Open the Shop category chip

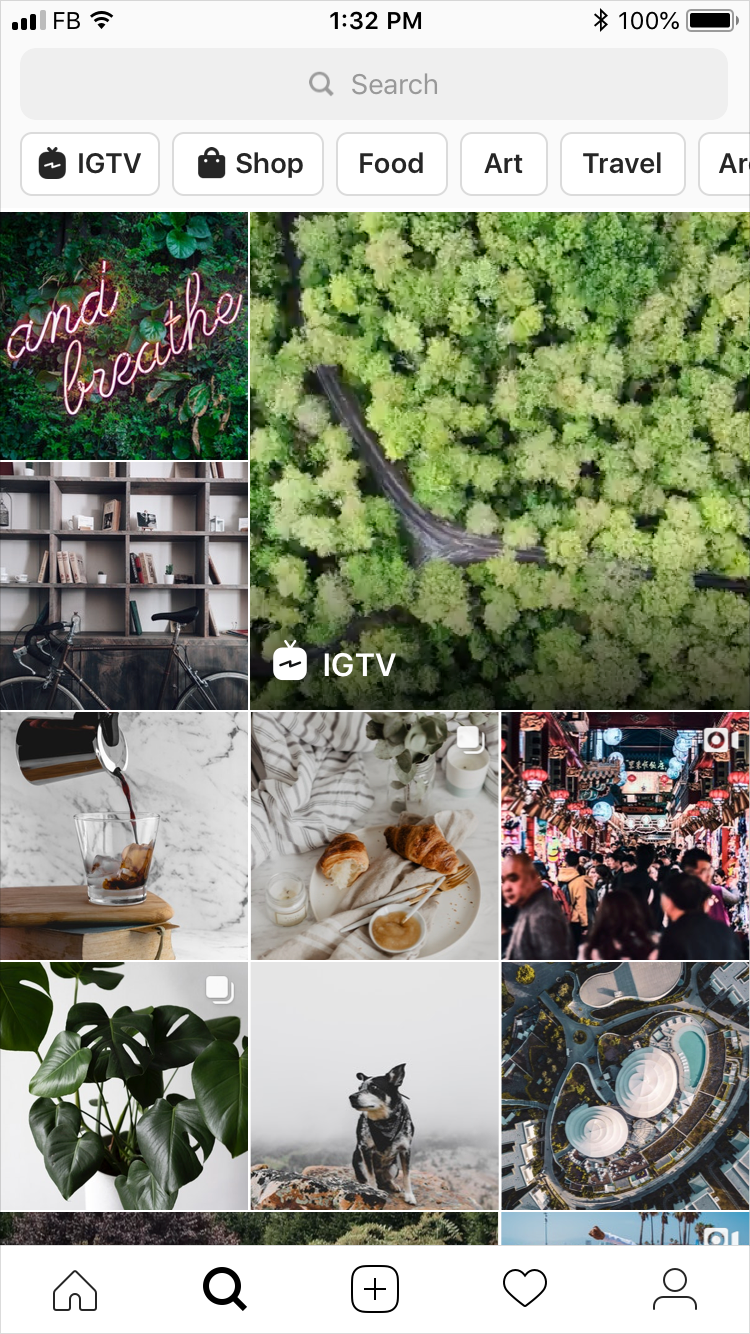(248, 163)
